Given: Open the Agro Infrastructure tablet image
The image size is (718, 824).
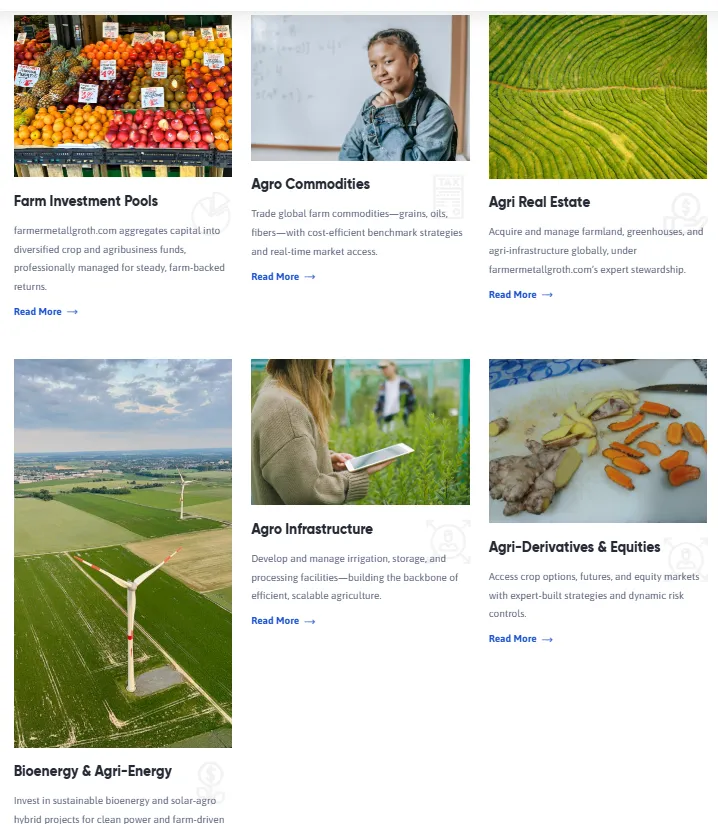Looking at the screenshot, I should point(360,432).
